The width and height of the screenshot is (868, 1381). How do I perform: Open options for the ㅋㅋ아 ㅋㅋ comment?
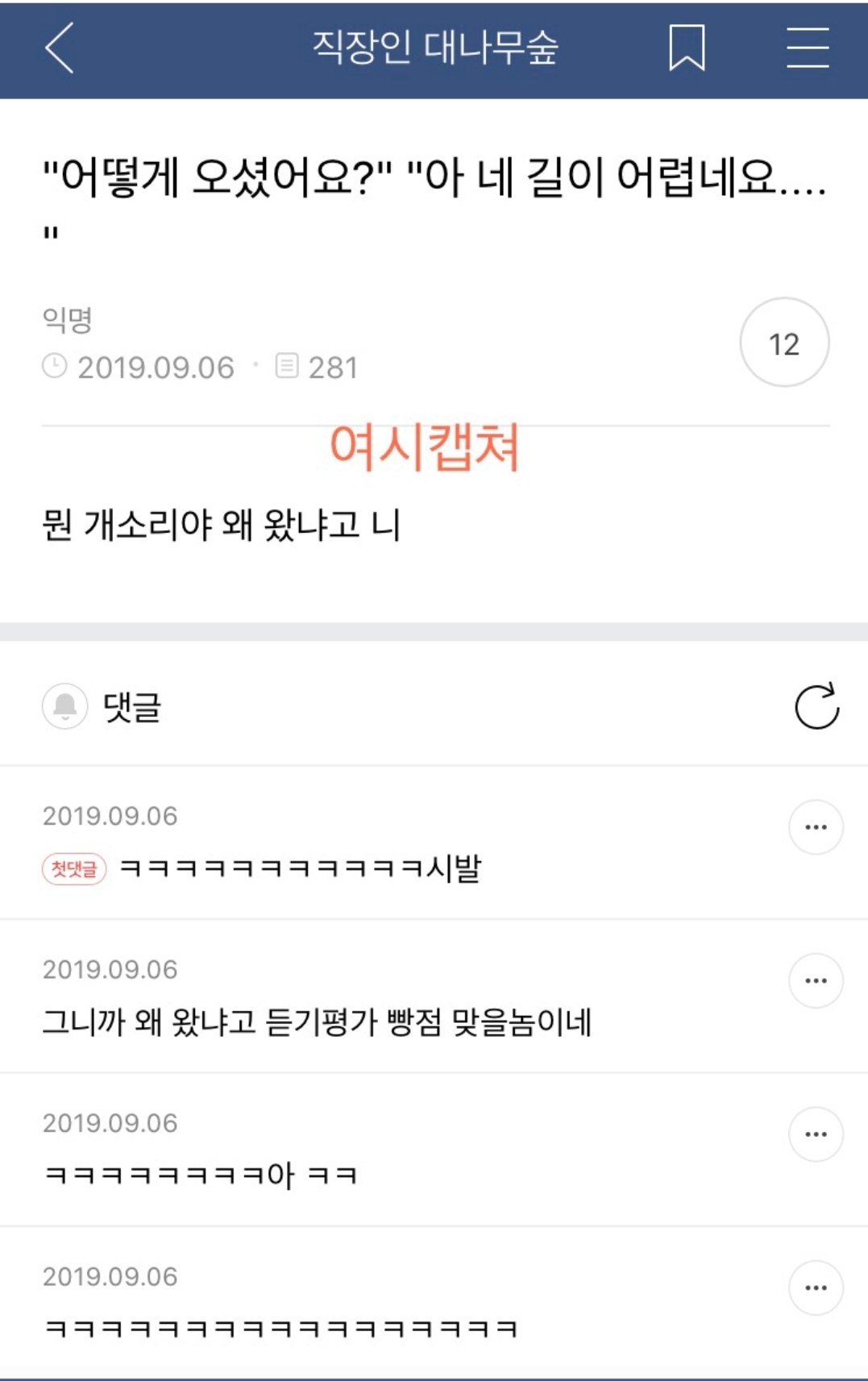816,1134
